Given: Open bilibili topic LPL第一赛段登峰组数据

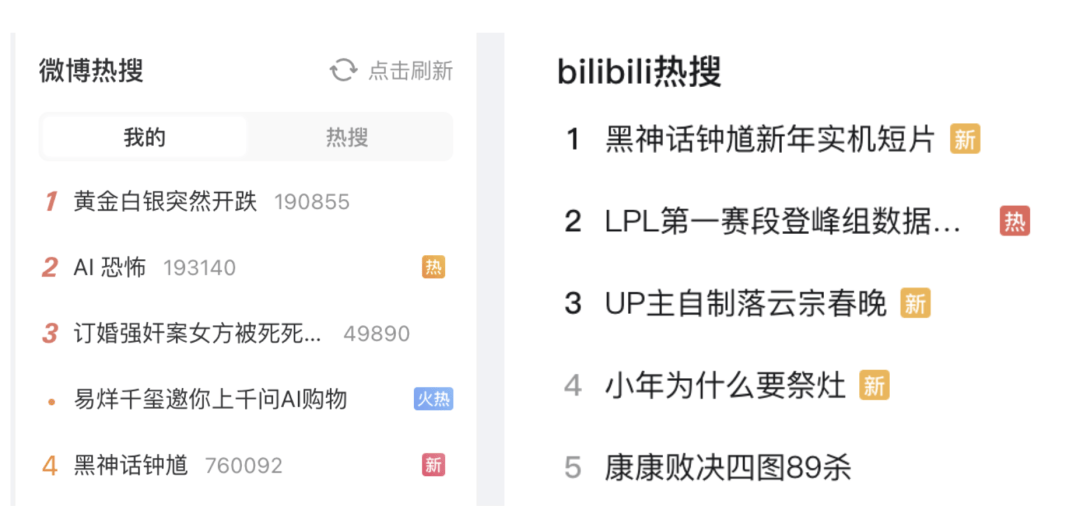Looking at the screenshot, I should (x=783, y=221).
